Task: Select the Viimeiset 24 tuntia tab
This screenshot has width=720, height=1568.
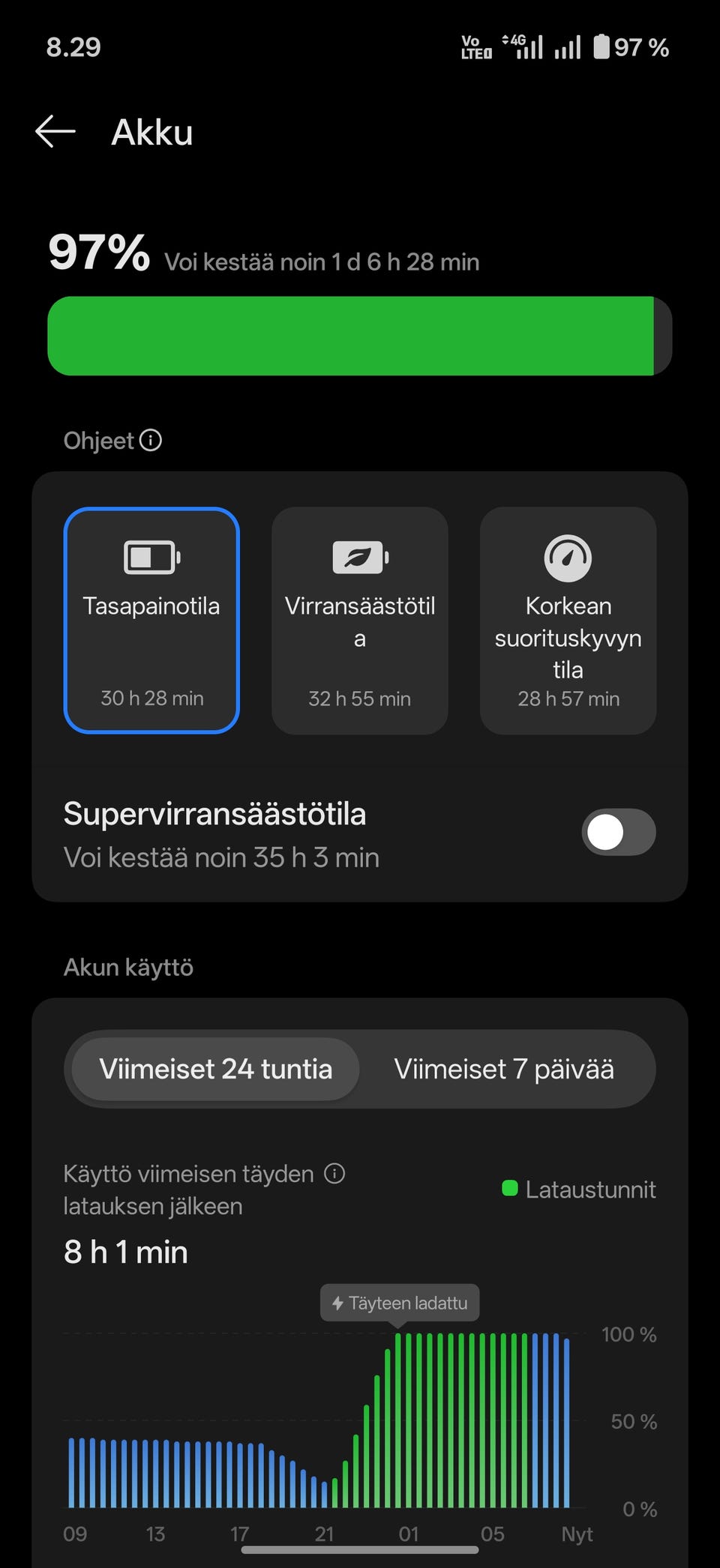Action: (x=217, y=1069)
